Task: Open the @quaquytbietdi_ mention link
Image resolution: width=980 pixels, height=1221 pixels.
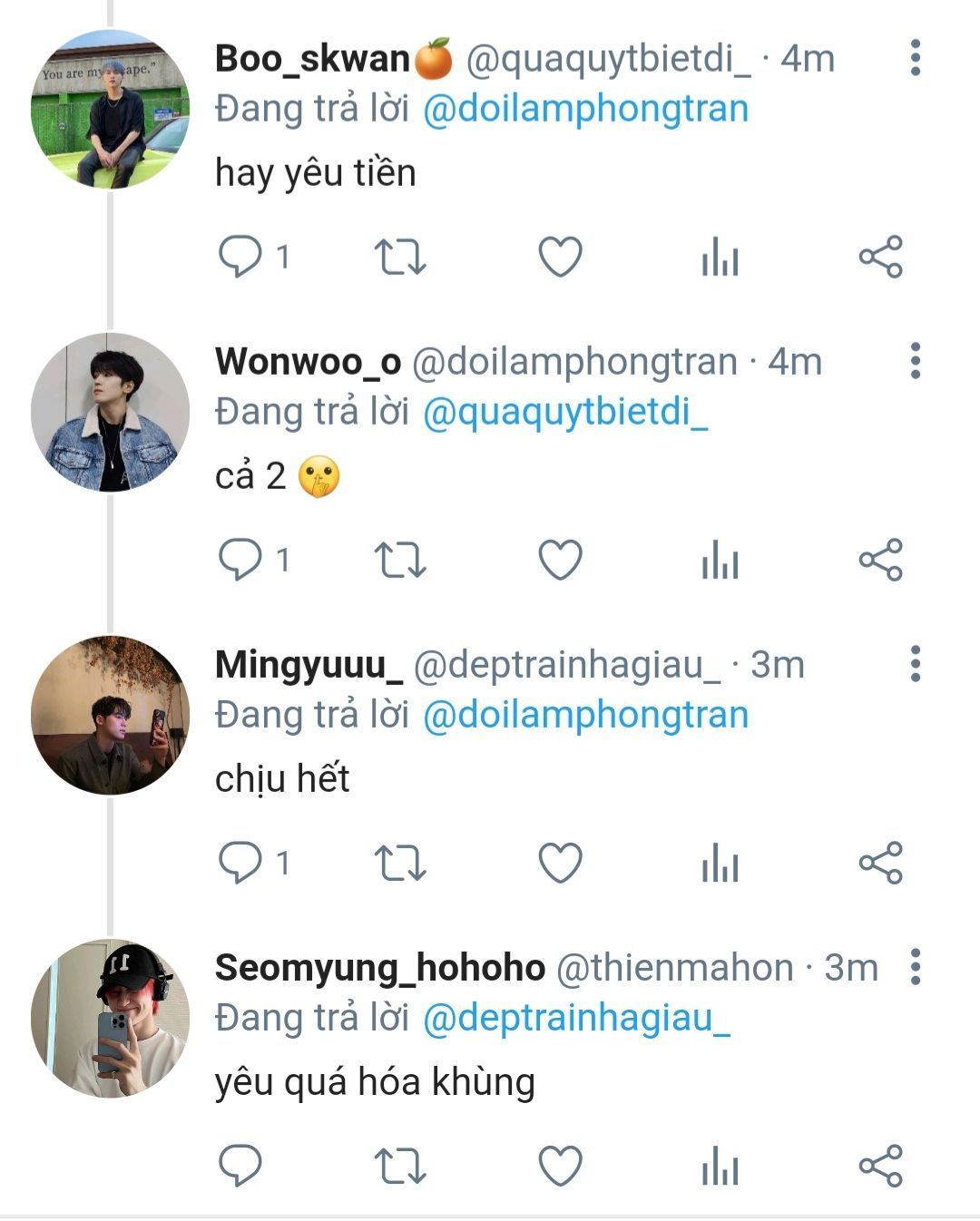Action: coord(564,412)
